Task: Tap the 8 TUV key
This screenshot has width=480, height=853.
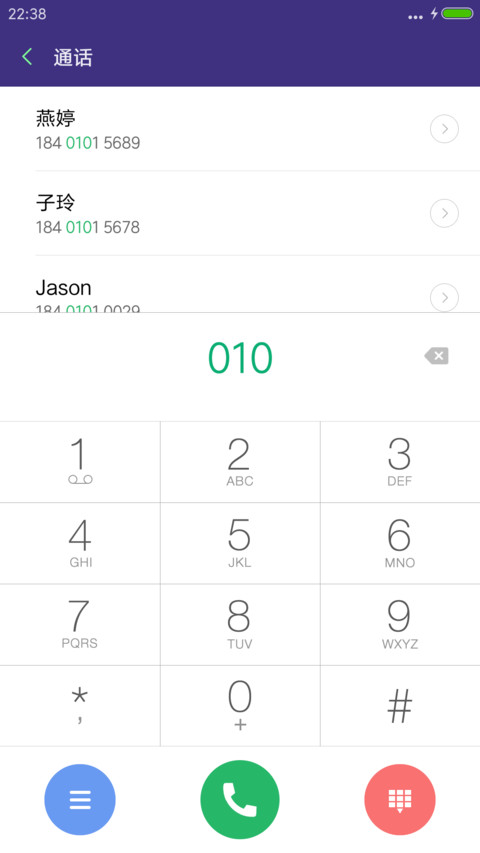Action: coord(240,625)
